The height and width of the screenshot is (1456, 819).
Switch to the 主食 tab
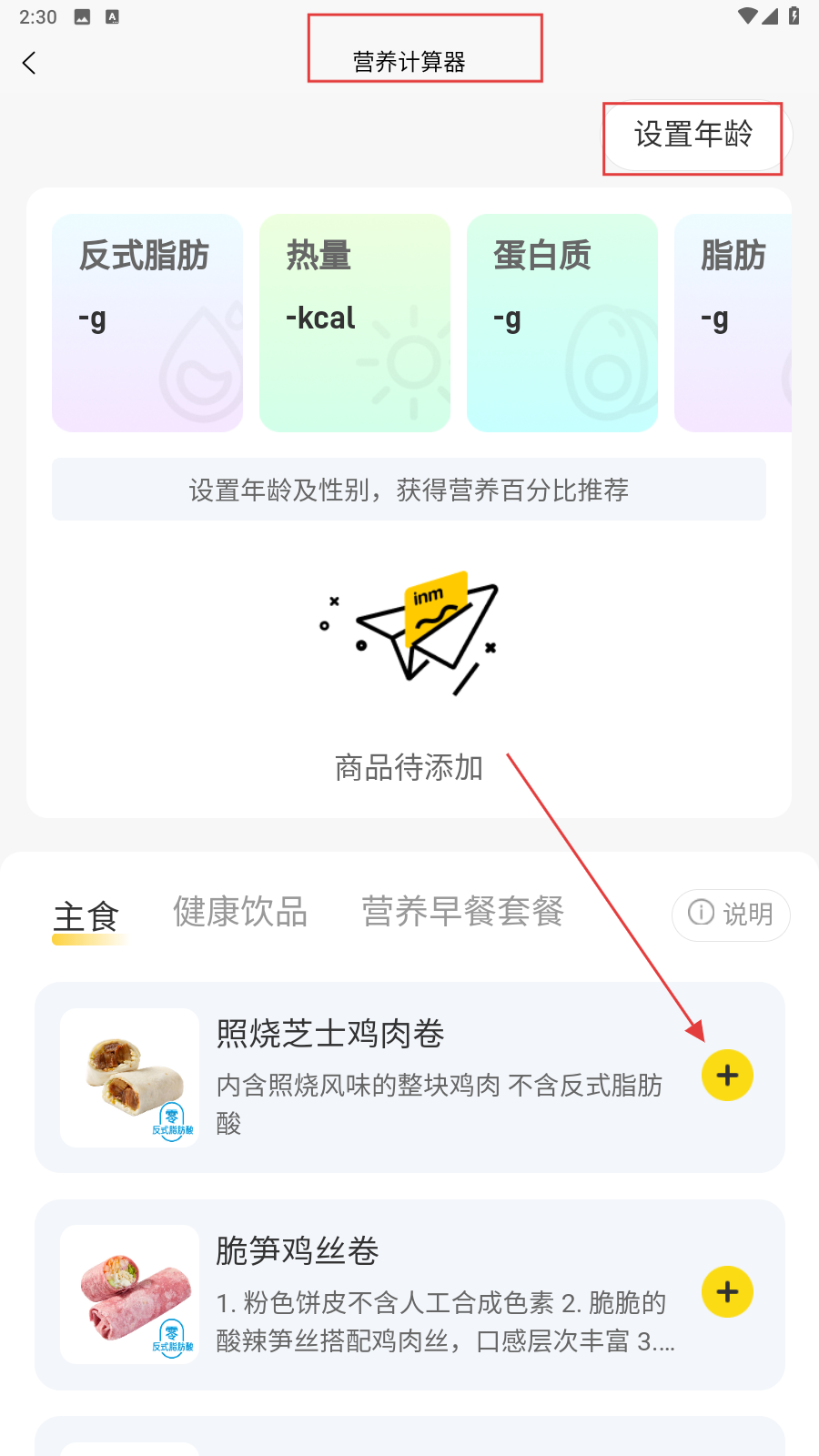86,916
